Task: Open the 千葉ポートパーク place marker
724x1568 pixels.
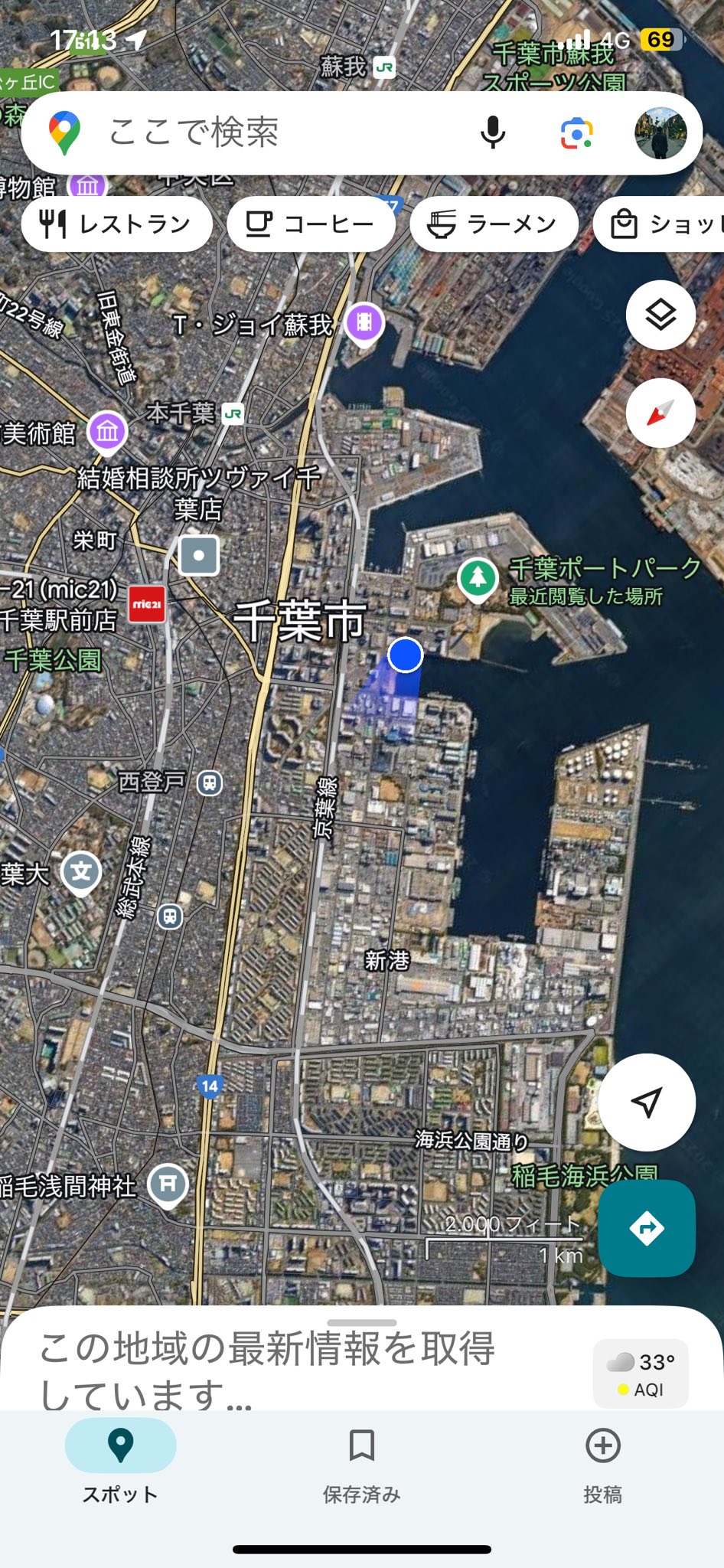Action: tap(478, 578)
